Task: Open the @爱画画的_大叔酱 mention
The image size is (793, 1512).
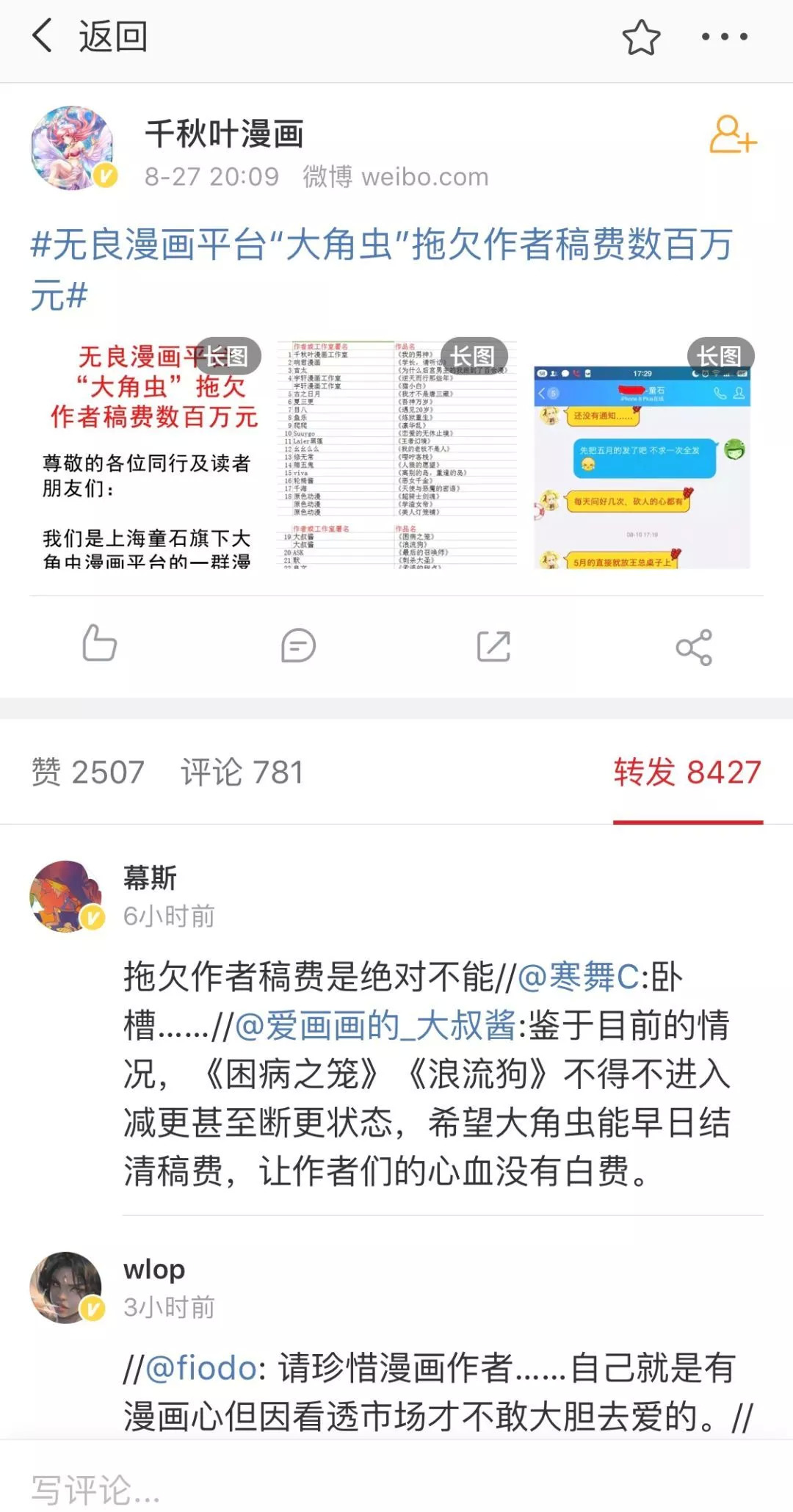Action: coord(374,1026)
